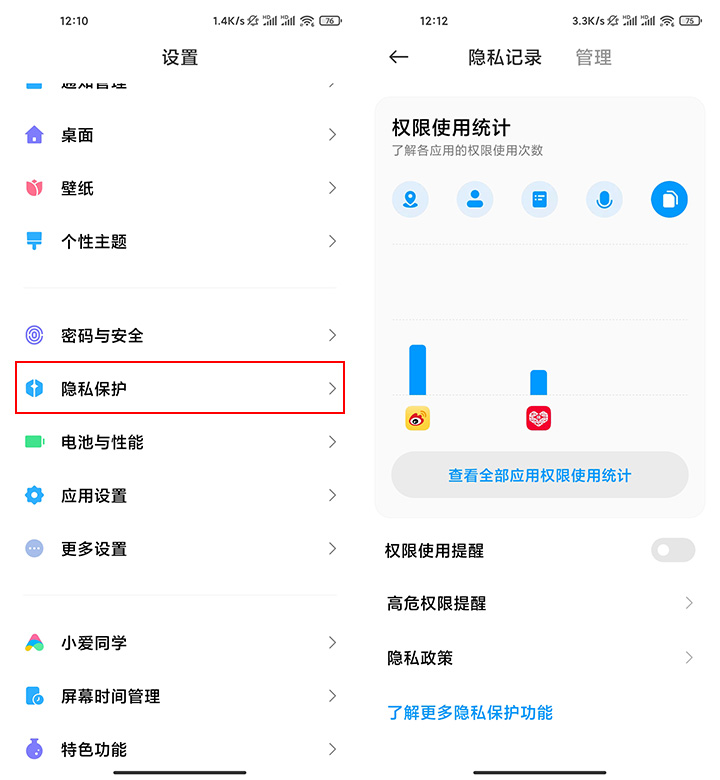Open 应用设置 row
The width and height of the screenshot is (720, 780).
pos(180,495)
